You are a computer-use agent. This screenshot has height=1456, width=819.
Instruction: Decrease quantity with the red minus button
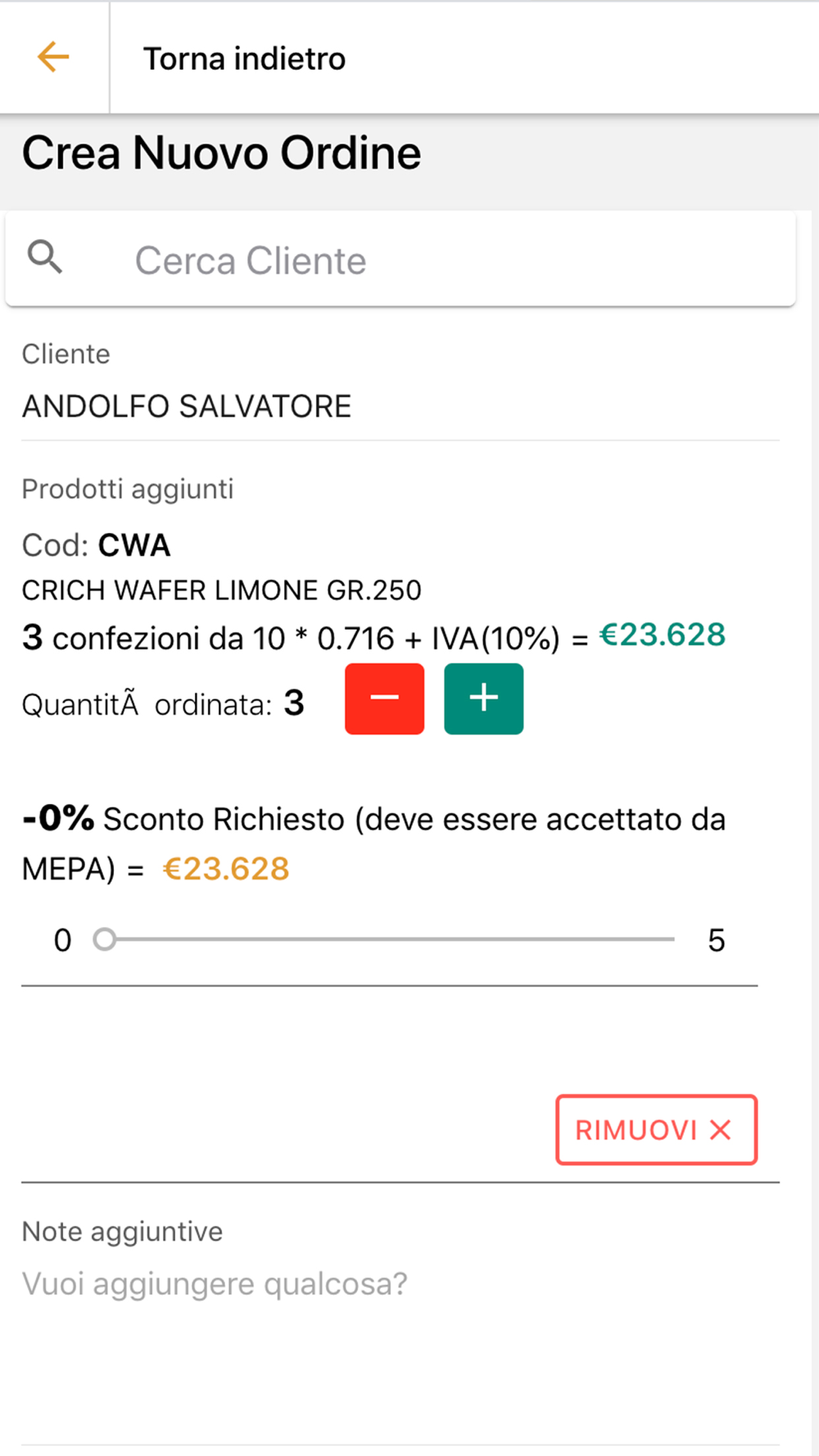pyautogui.click(x=384, y=699)
